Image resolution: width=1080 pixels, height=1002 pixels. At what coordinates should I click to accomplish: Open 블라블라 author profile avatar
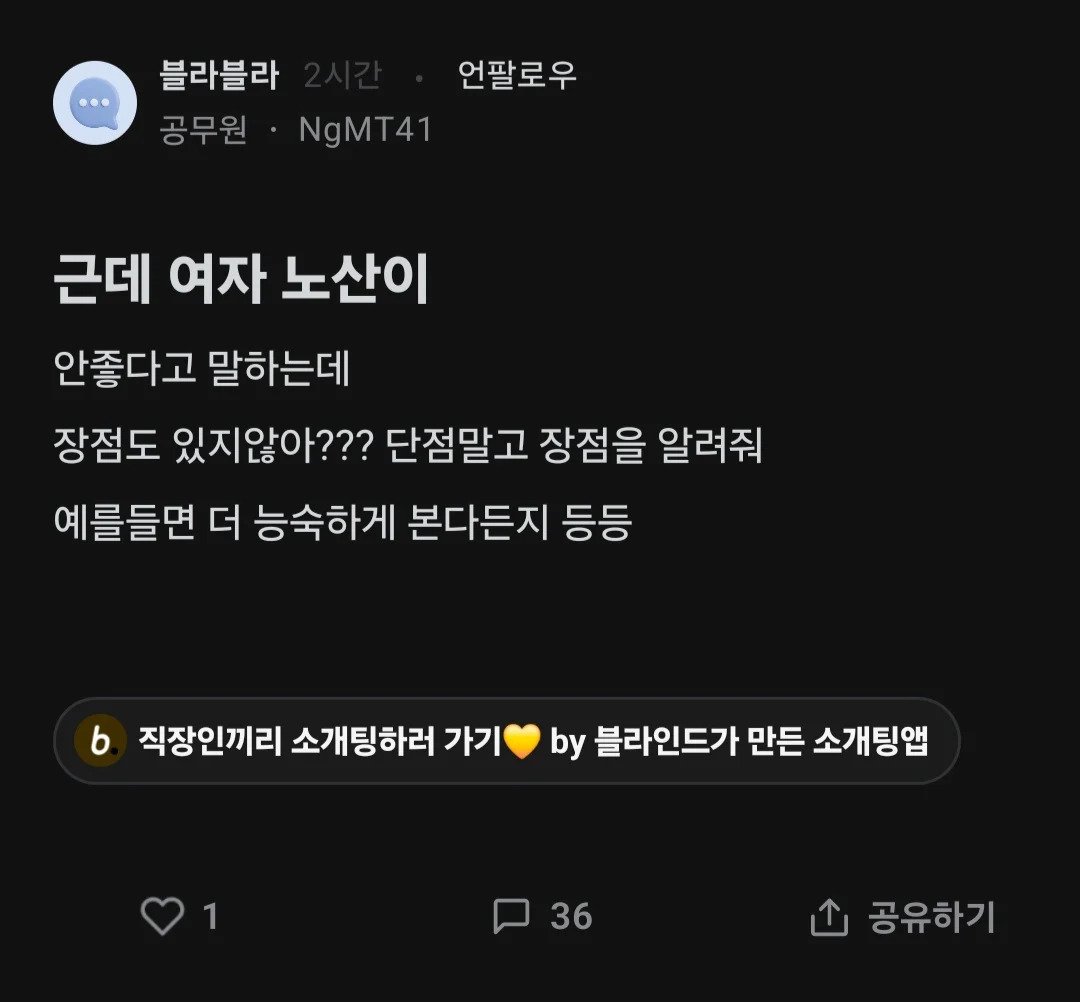tap(95, 103)
